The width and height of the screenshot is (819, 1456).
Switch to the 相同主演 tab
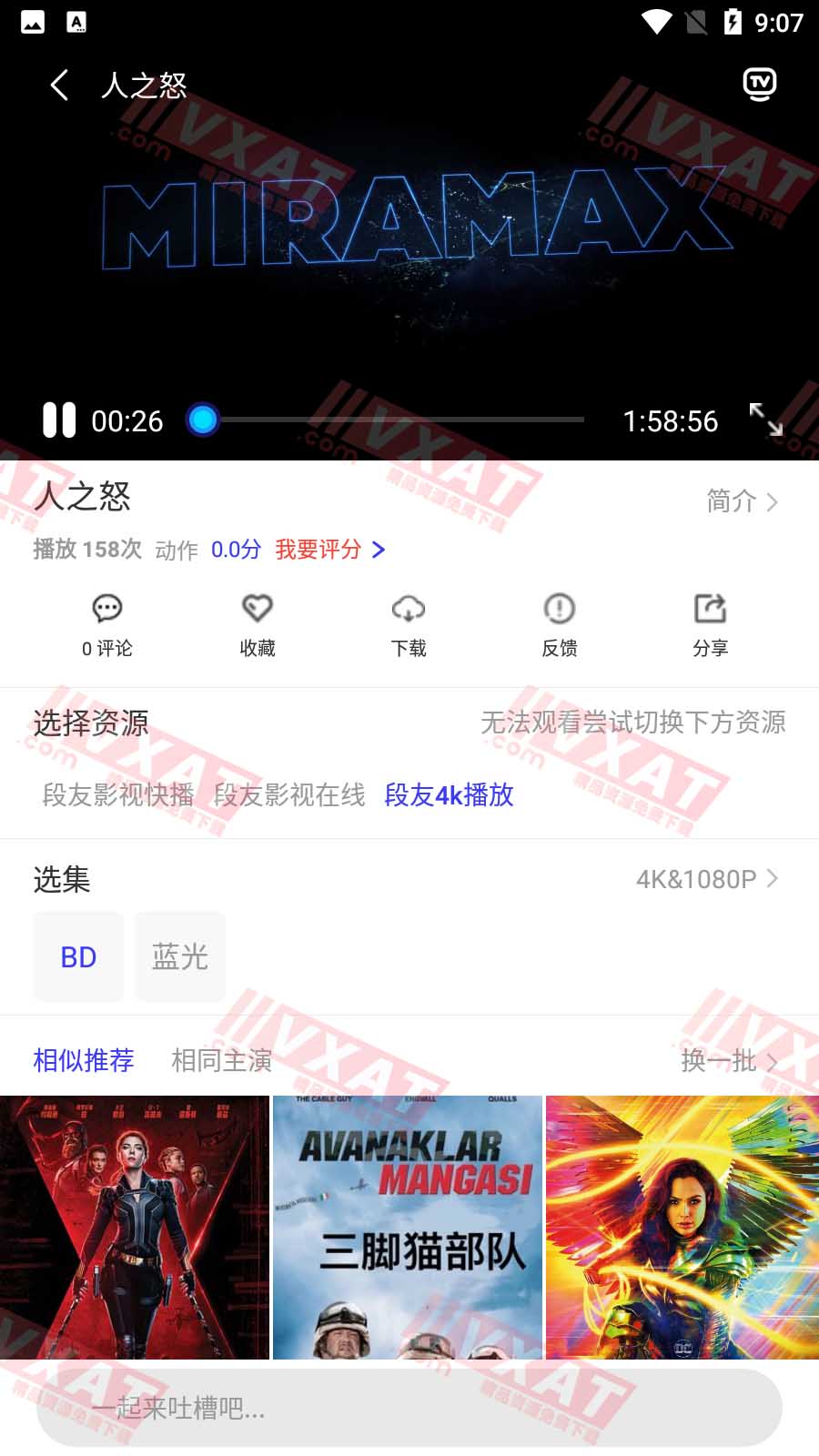[221, 1060]
